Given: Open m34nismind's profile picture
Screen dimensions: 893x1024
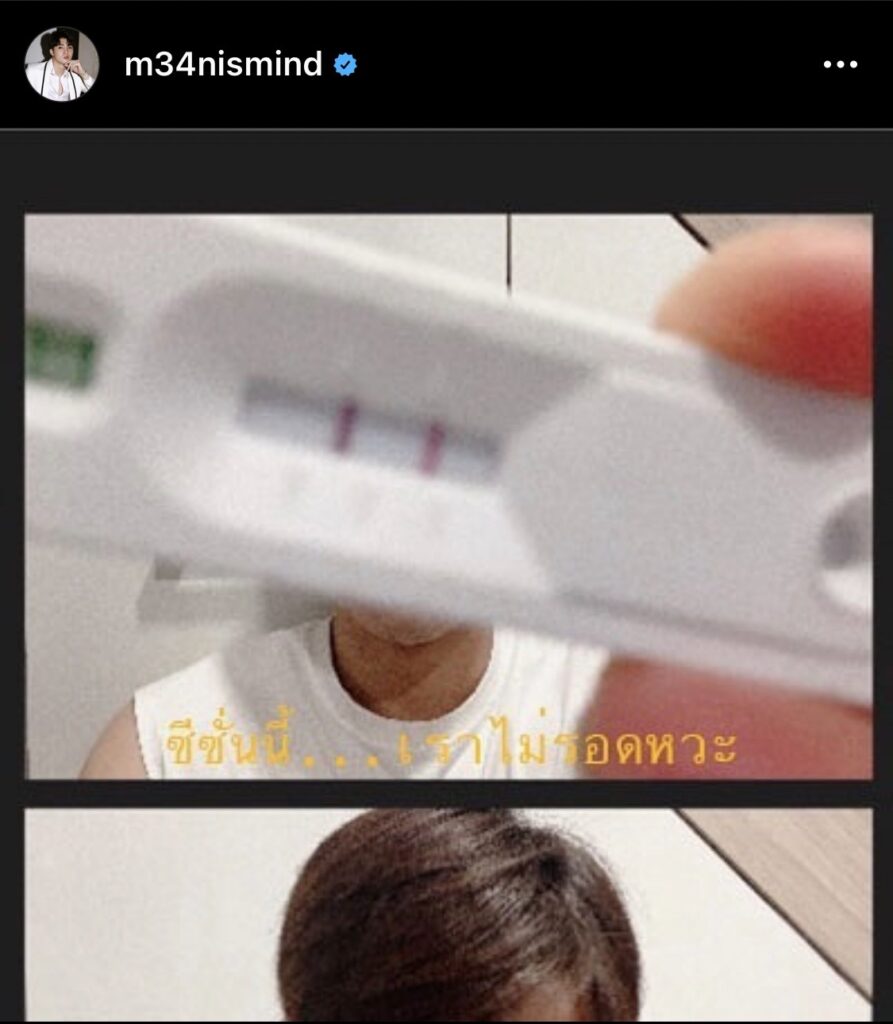Looking at the screenshot, I should pos(61,64).
